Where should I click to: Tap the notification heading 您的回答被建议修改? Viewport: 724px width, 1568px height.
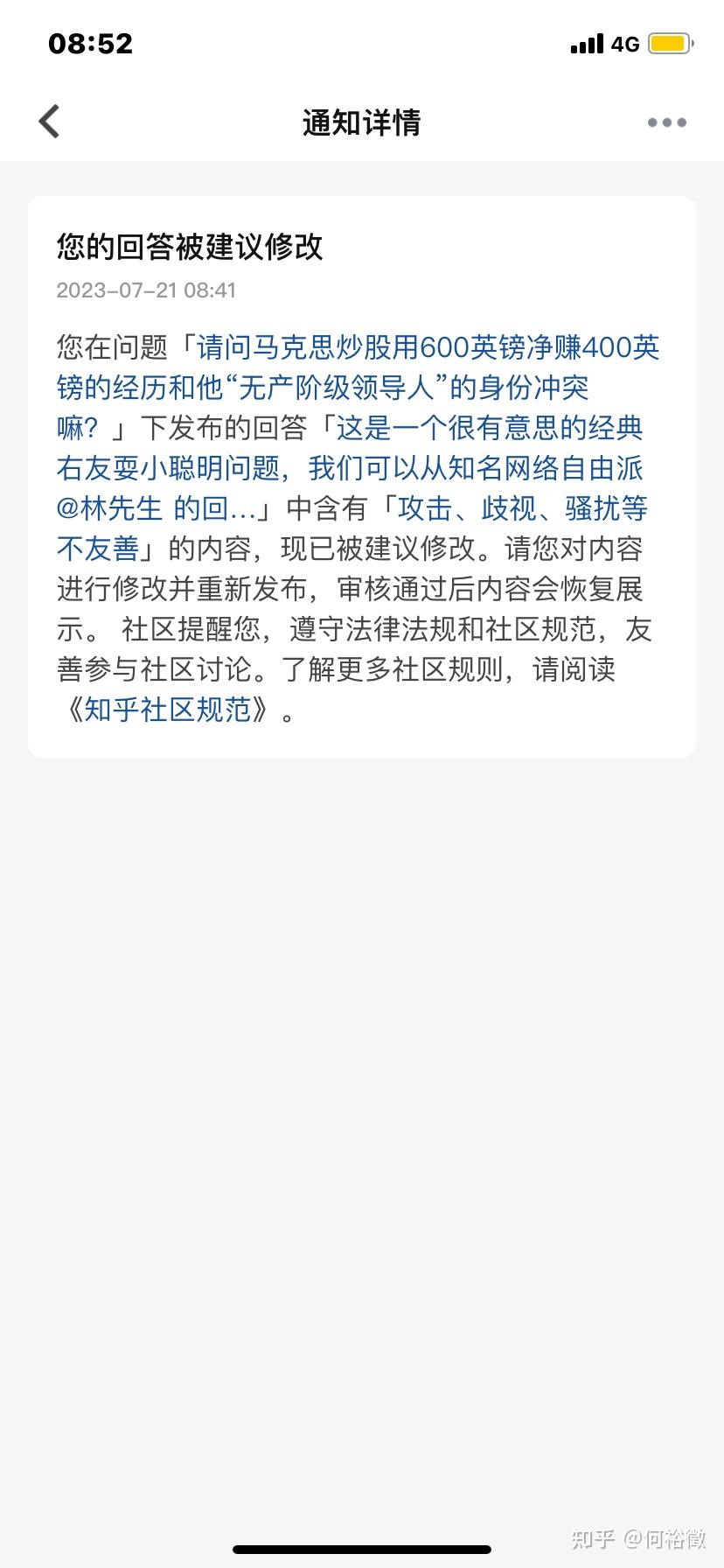click(189, 248)
